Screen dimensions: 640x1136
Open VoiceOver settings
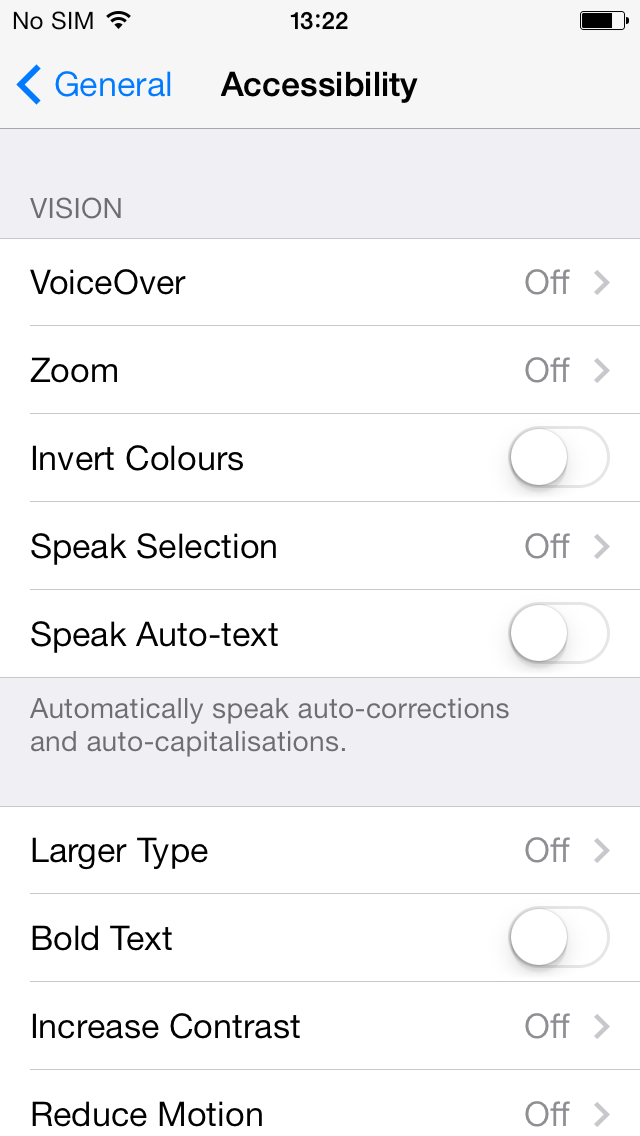click(320, 283)
